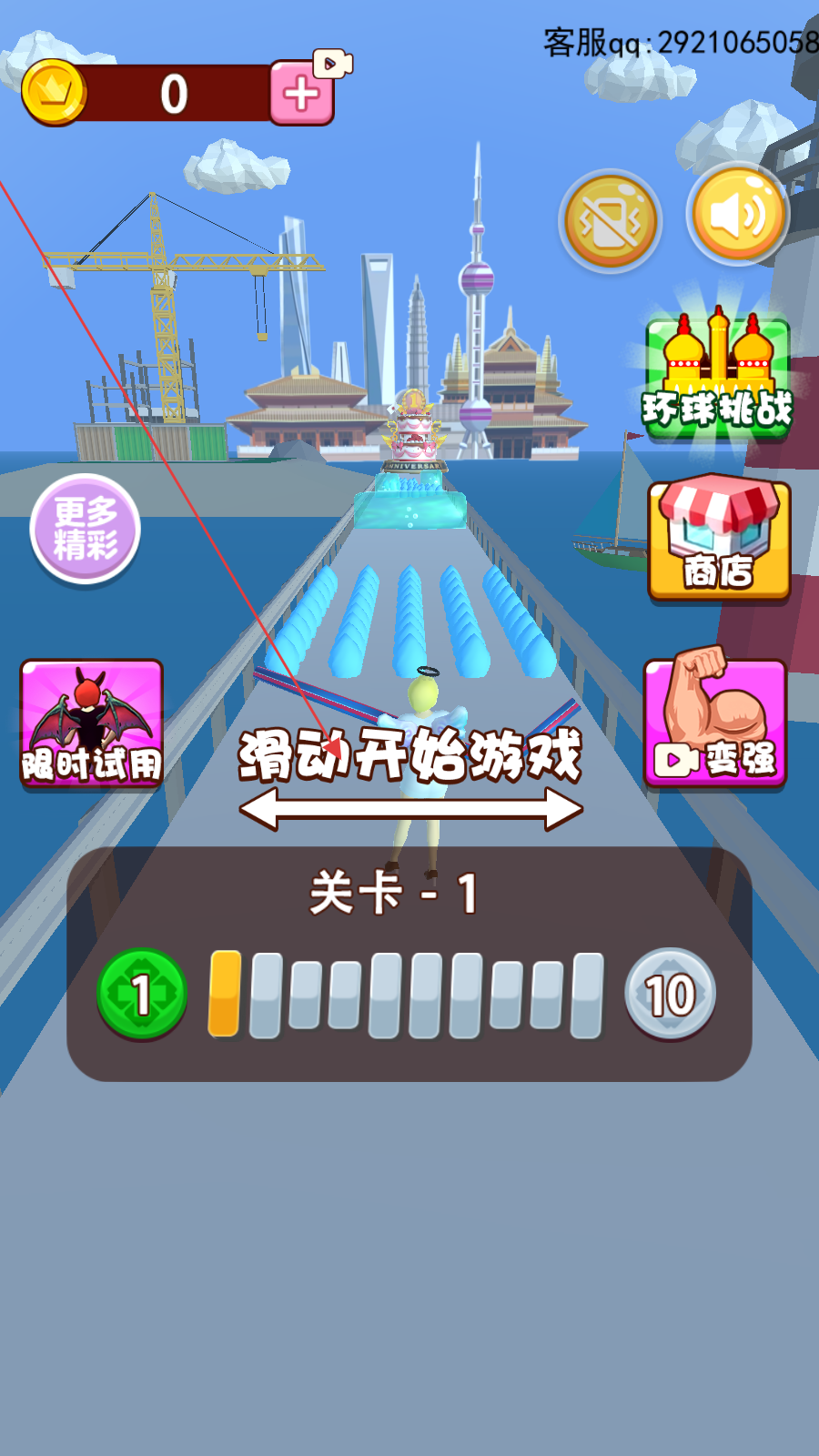819x1456 pixels.
Task: Open 更多精彩 more games
Action: (85, 529)
